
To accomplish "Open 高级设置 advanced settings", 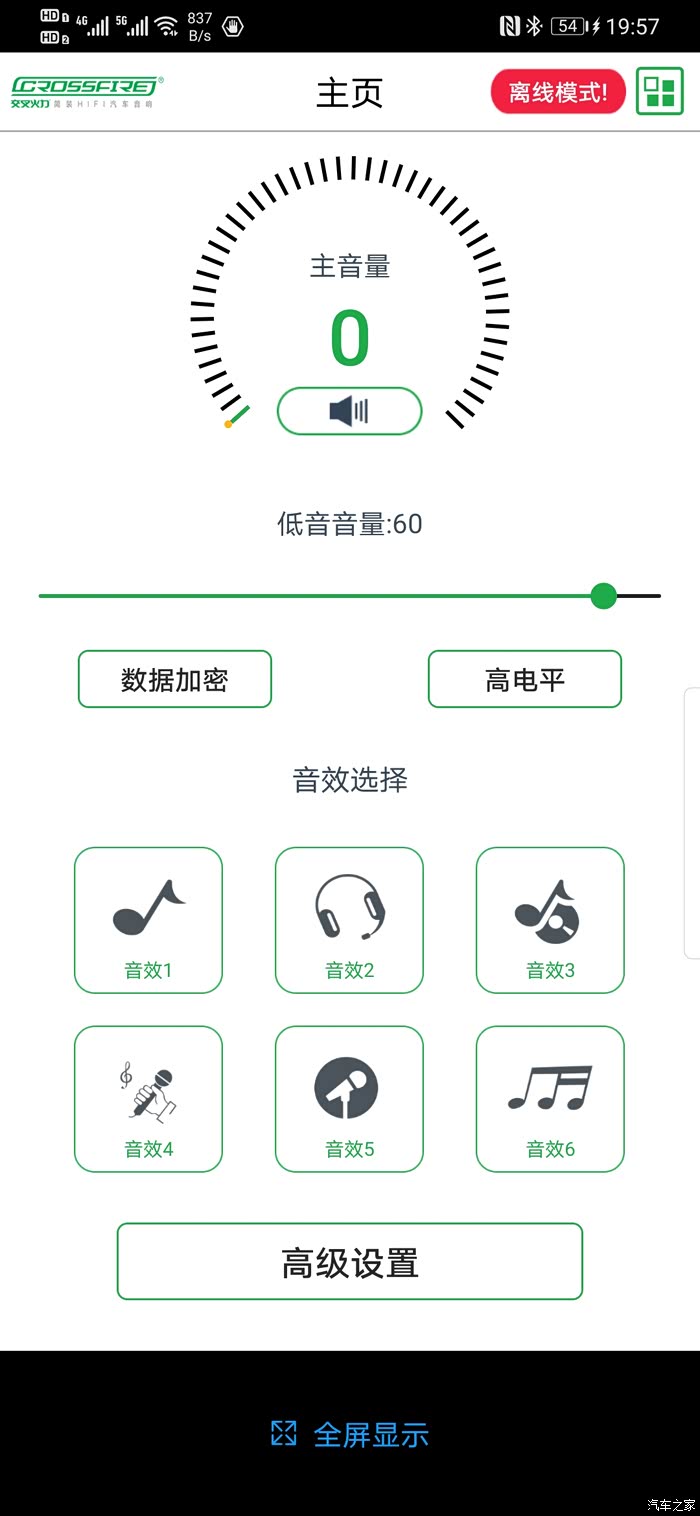I will [x=350, y=1262].
